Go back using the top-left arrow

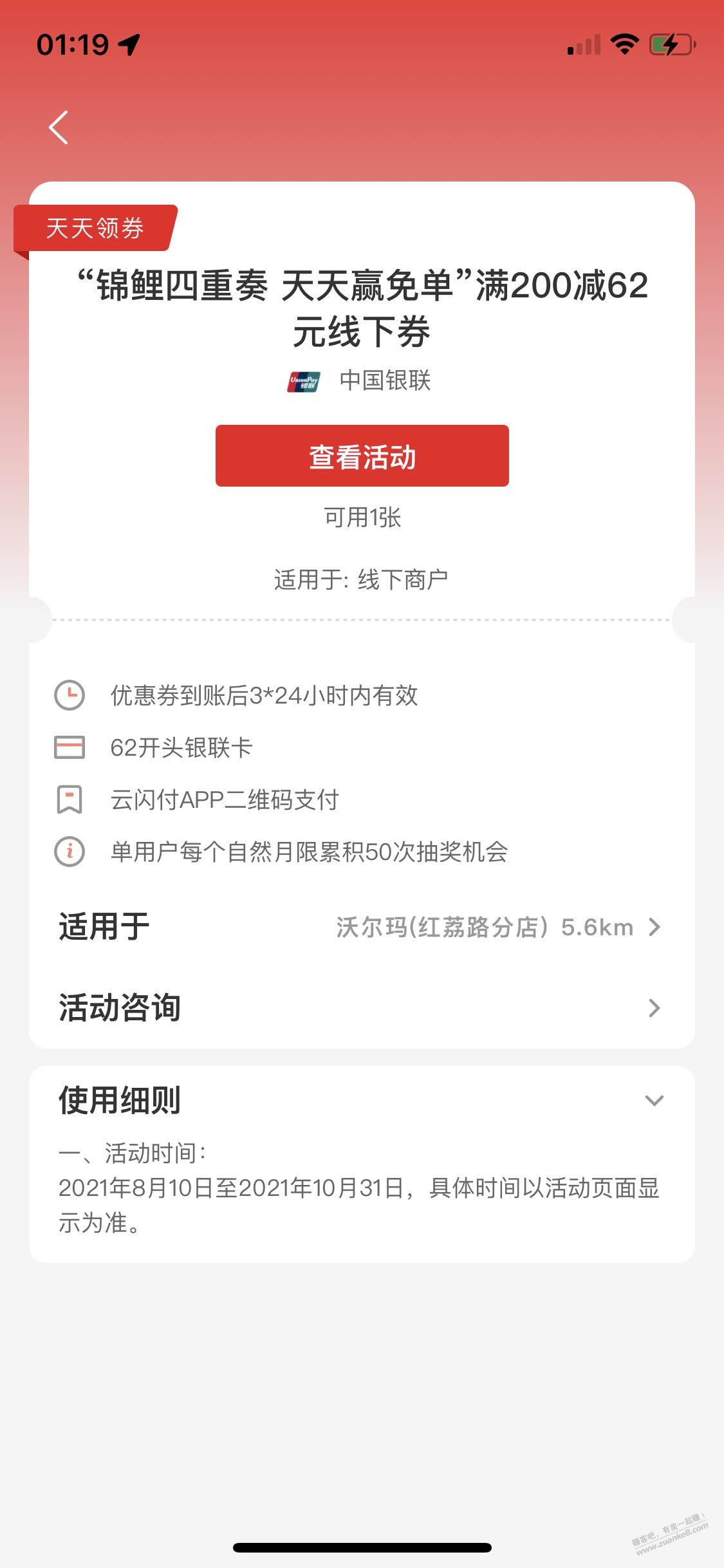[x=59, y=127]
